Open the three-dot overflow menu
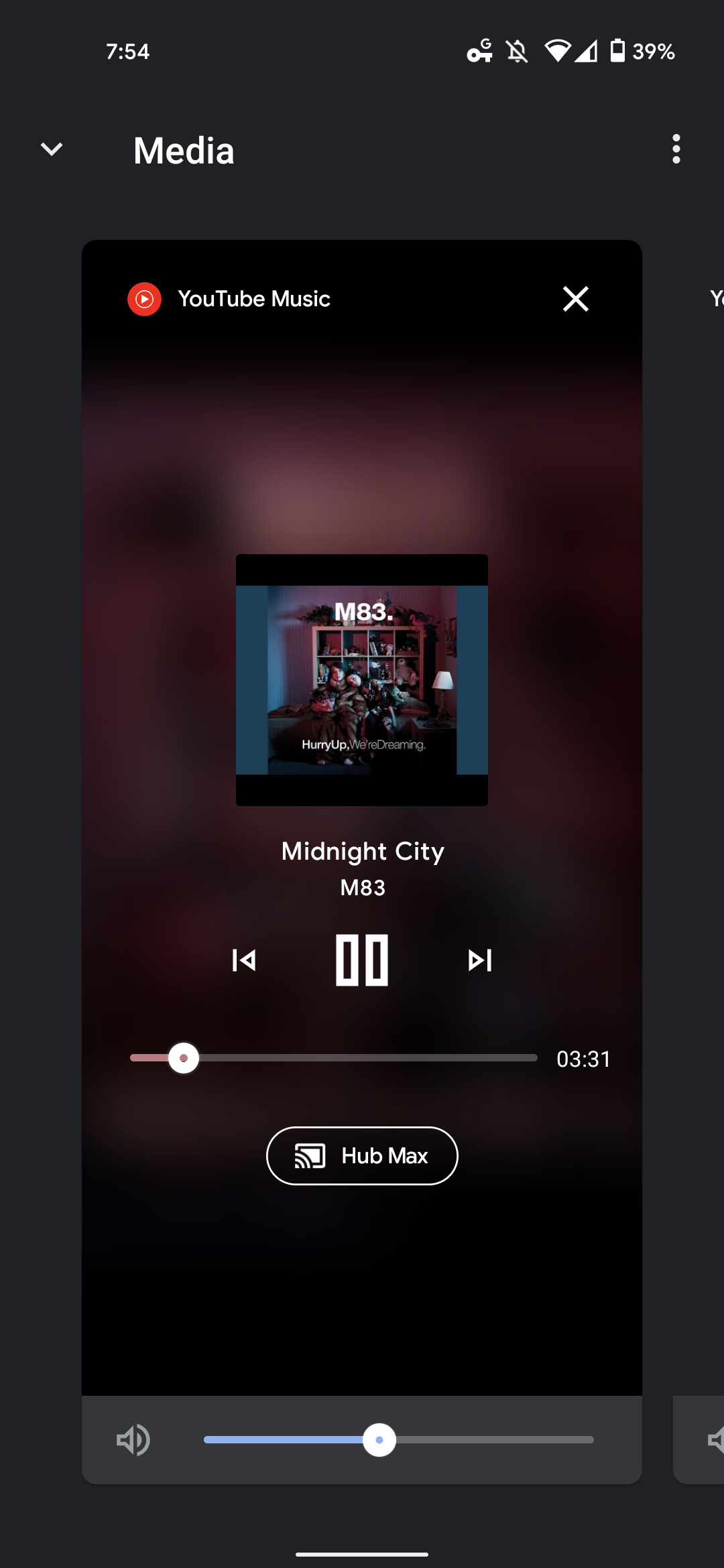724x1568 pixels. 676,149
